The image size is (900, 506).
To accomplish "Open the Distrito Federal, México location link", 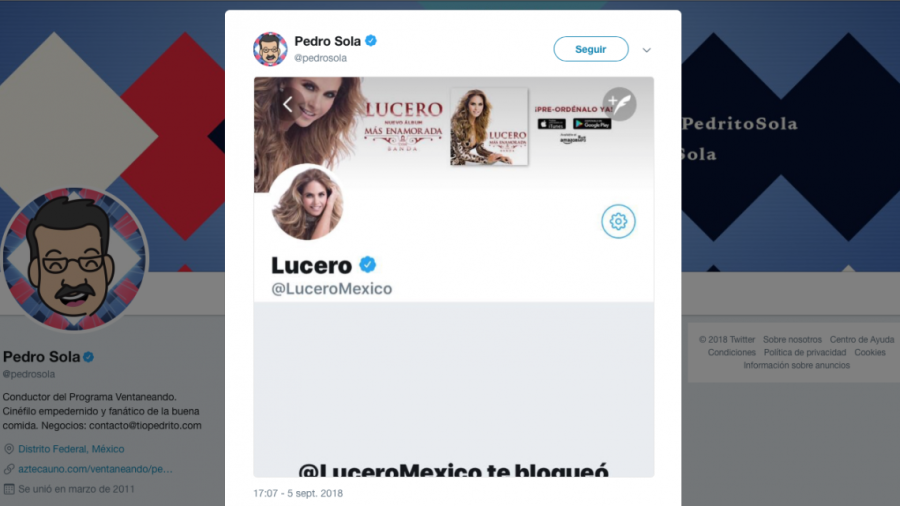I will (71, 449).
